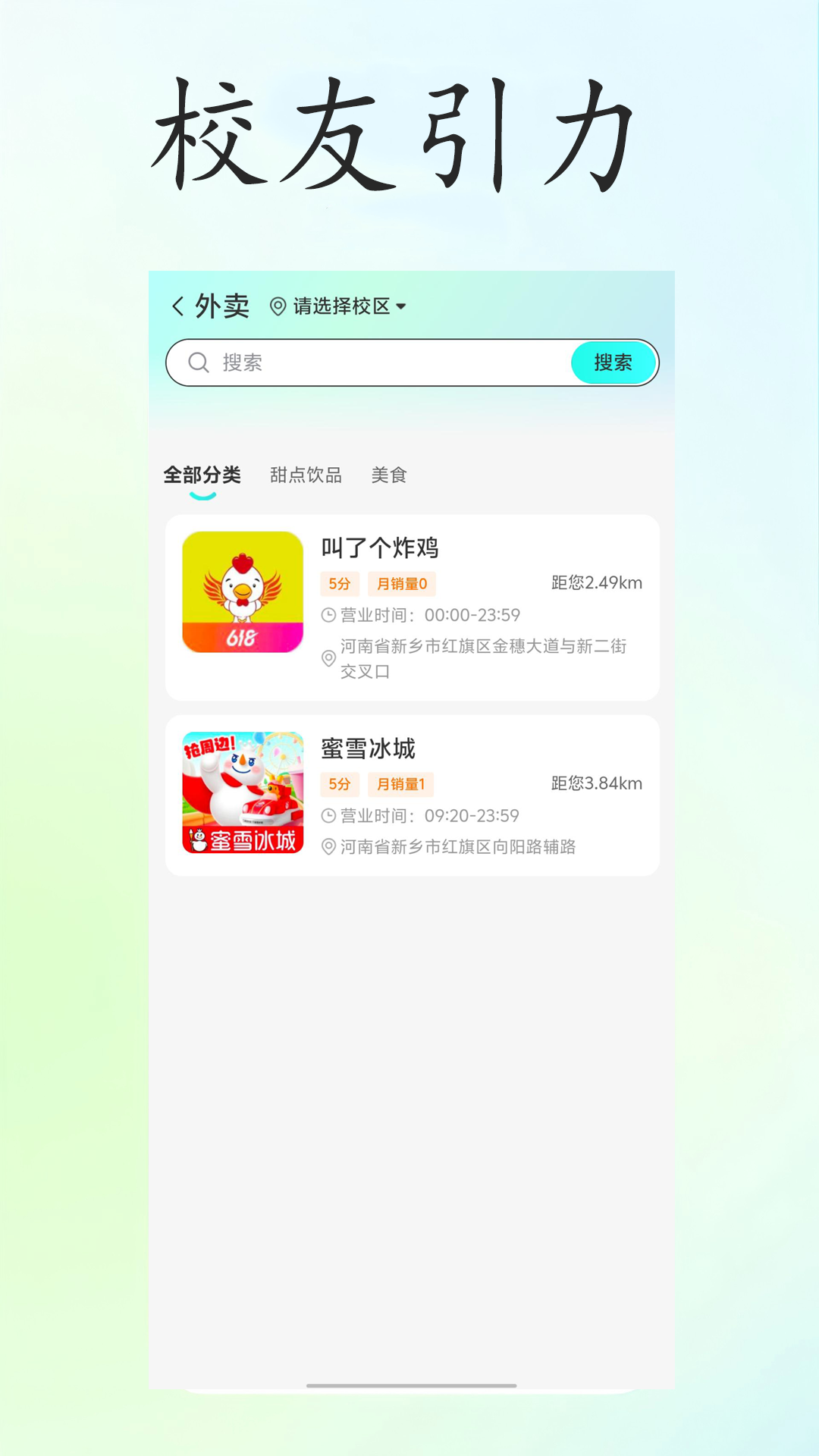The height and width of the screenshot is (1456, 819).
Task: Select the 月销量1 tag on 蜜雪冰城
Action: pos(401,784)
